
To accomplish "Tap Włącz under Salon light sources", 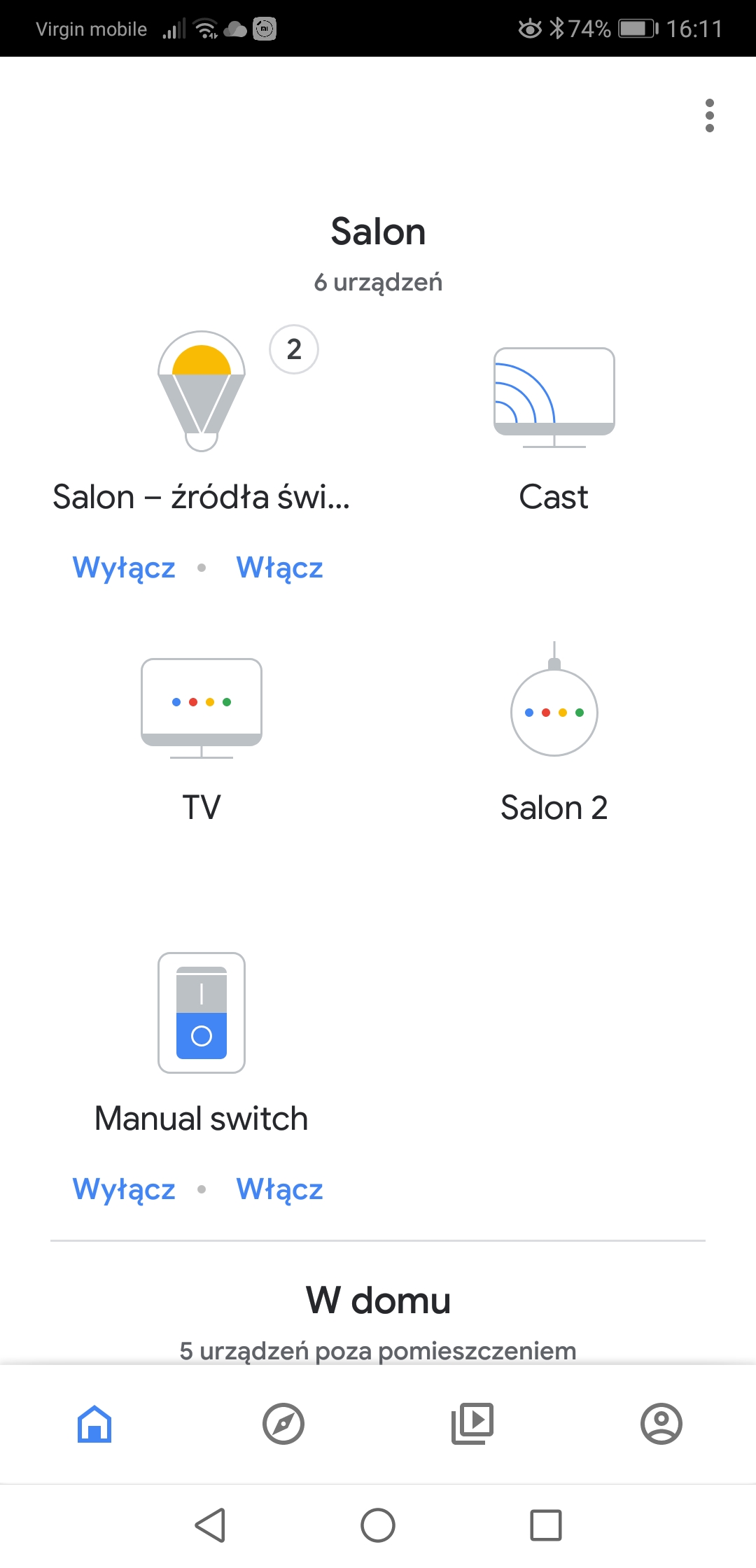I will (x=279, y=567).
